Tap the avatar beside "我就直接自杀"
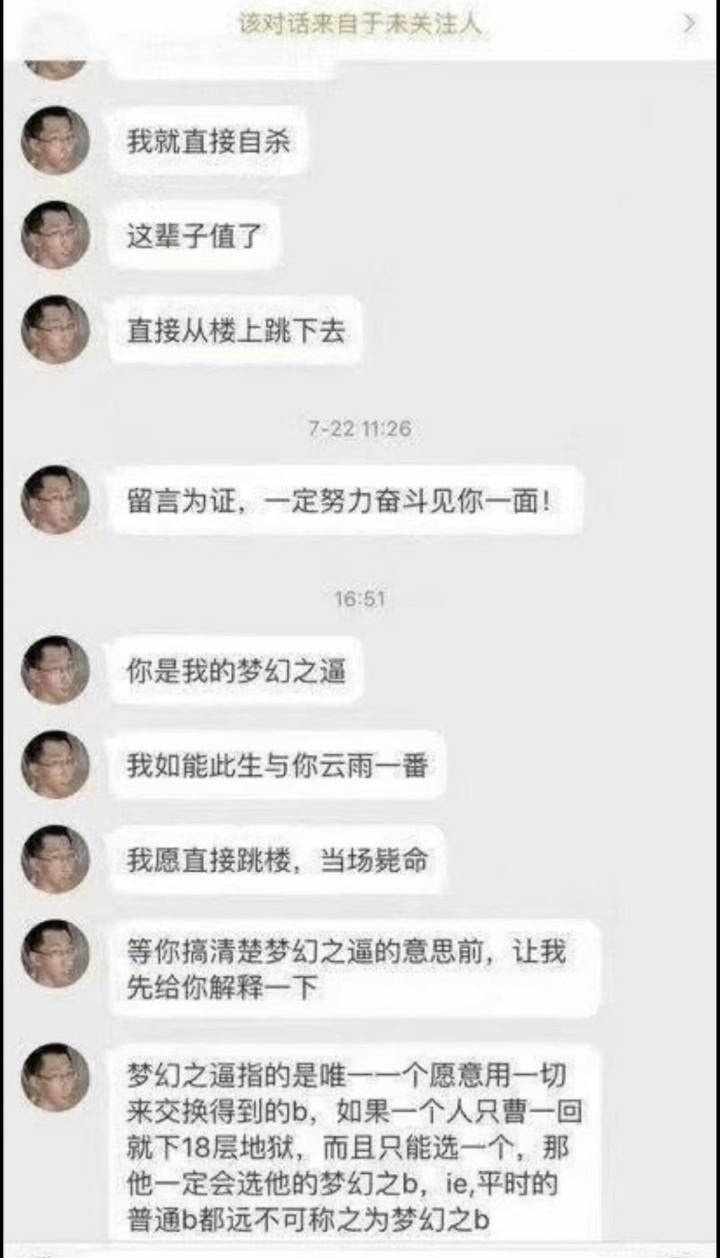This screenshot has height=1258, width=720. 56,141
